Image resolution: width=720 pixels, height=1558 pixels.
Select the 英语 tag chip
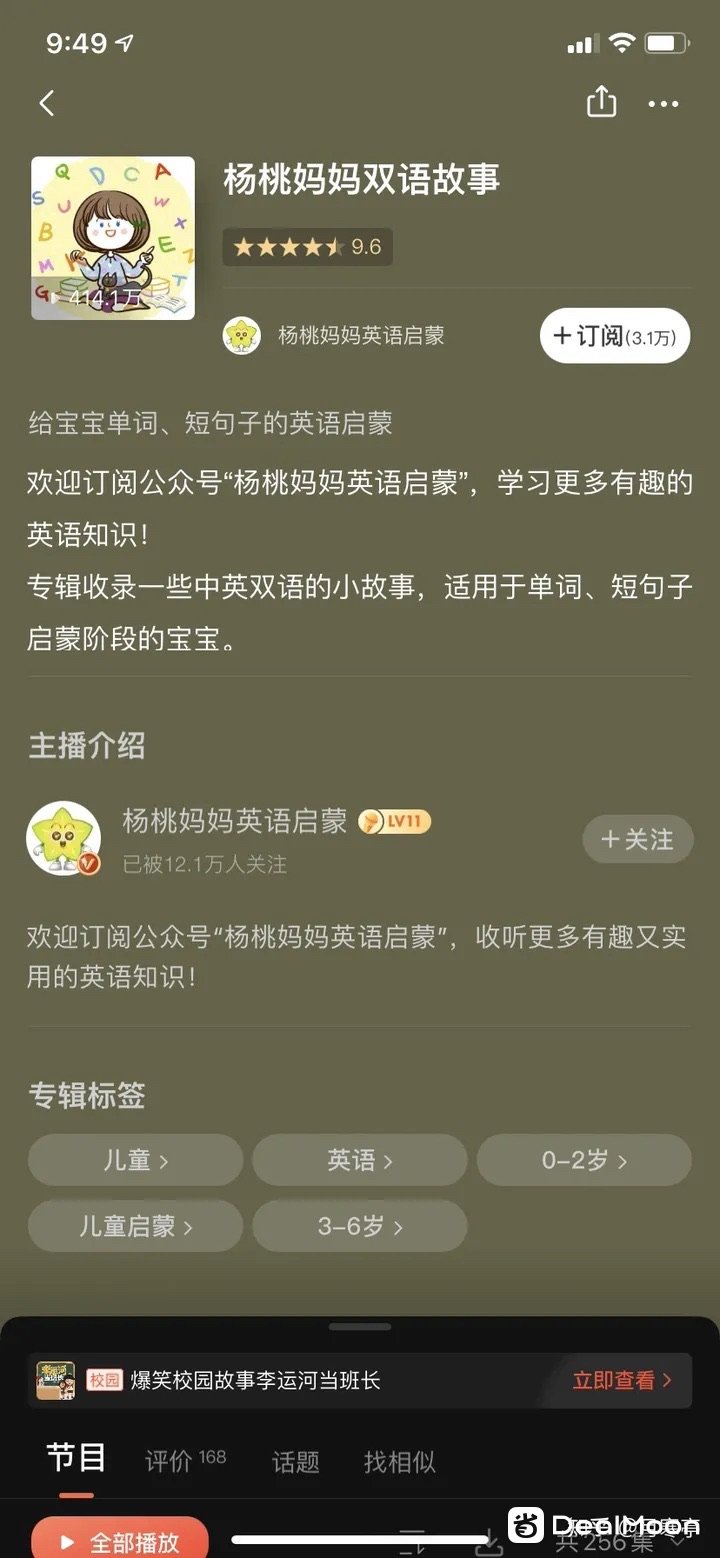click(x=359, y=1161)
